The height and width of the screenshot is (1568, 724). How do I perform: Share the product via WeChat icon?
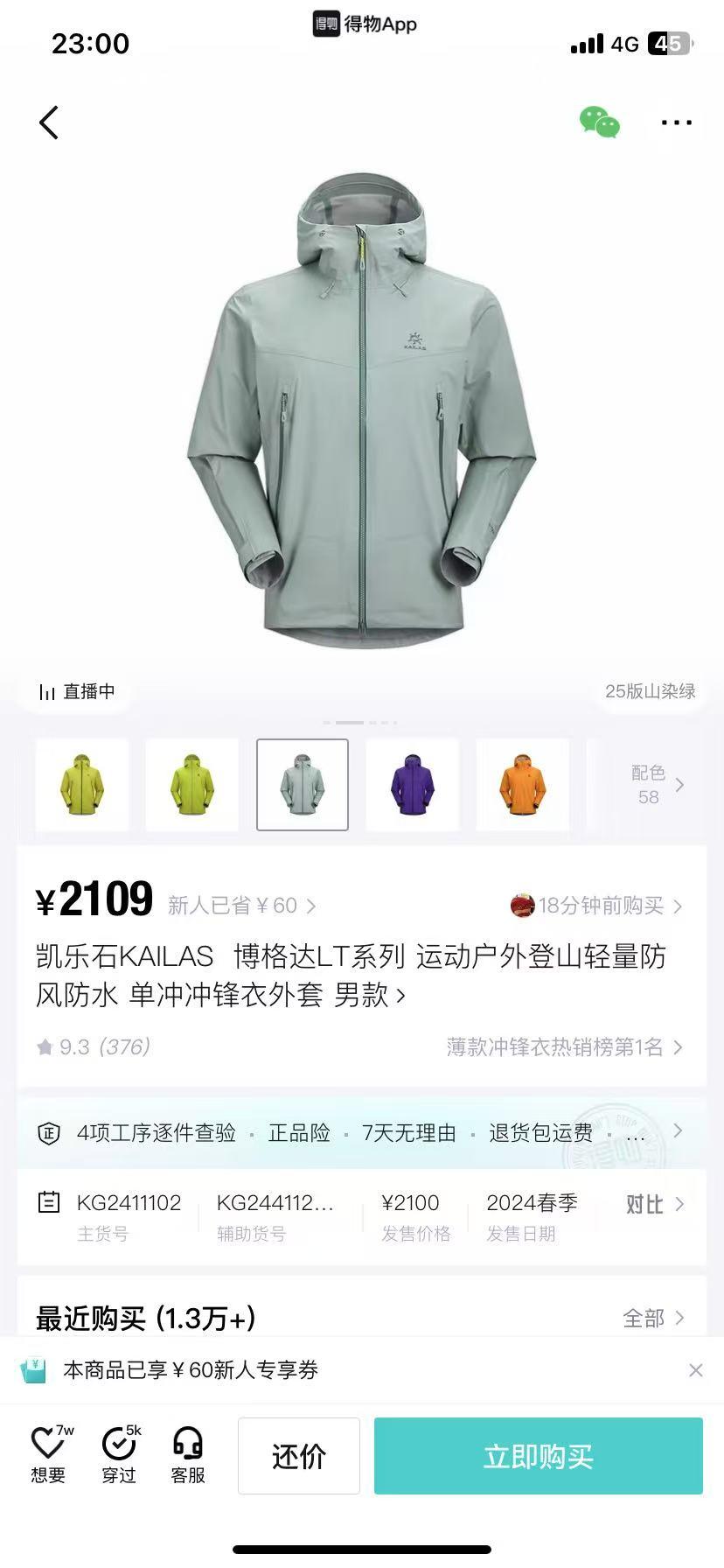599,122
